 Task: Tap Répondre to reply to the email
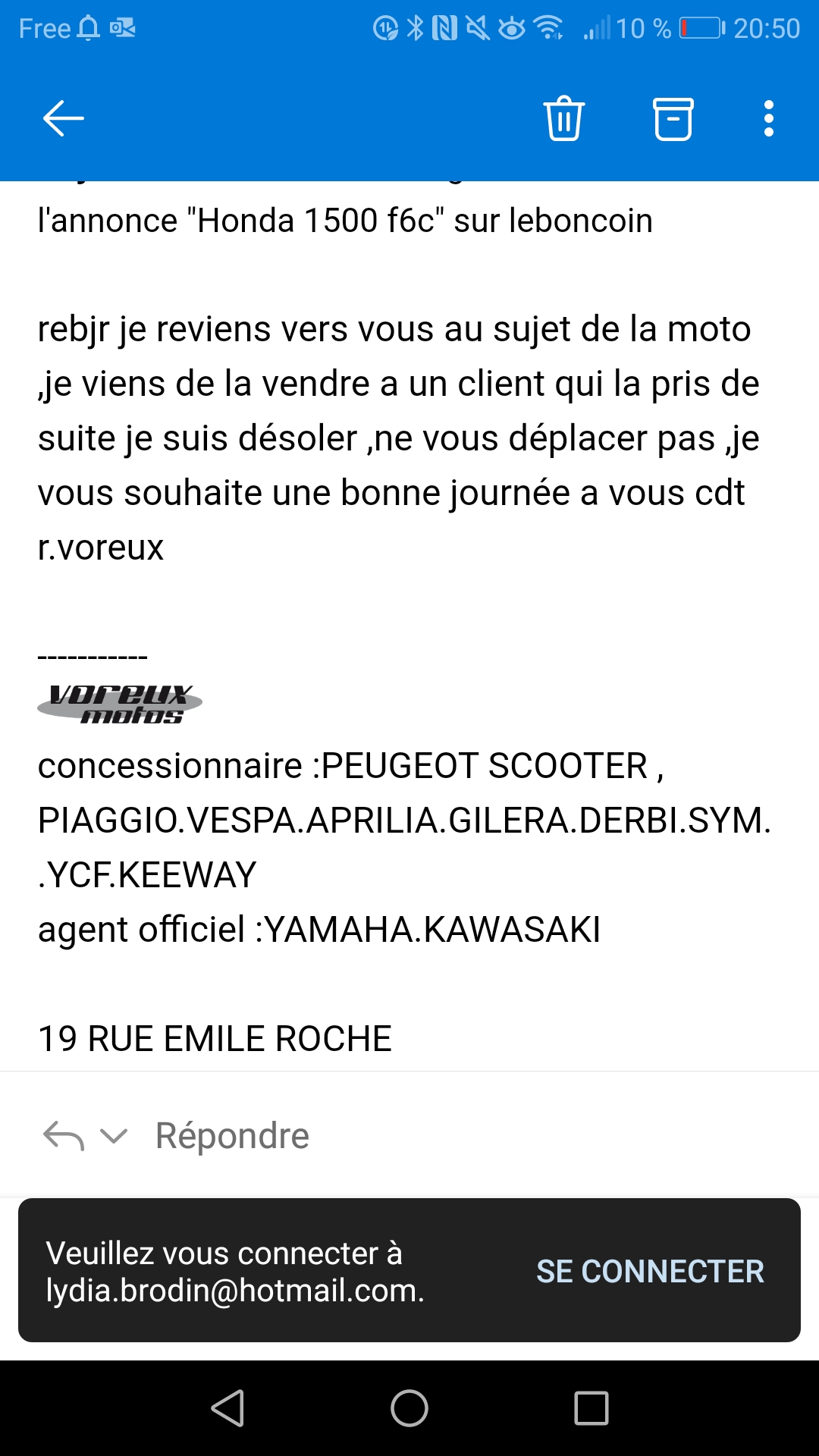click(x=232, y=1136)
